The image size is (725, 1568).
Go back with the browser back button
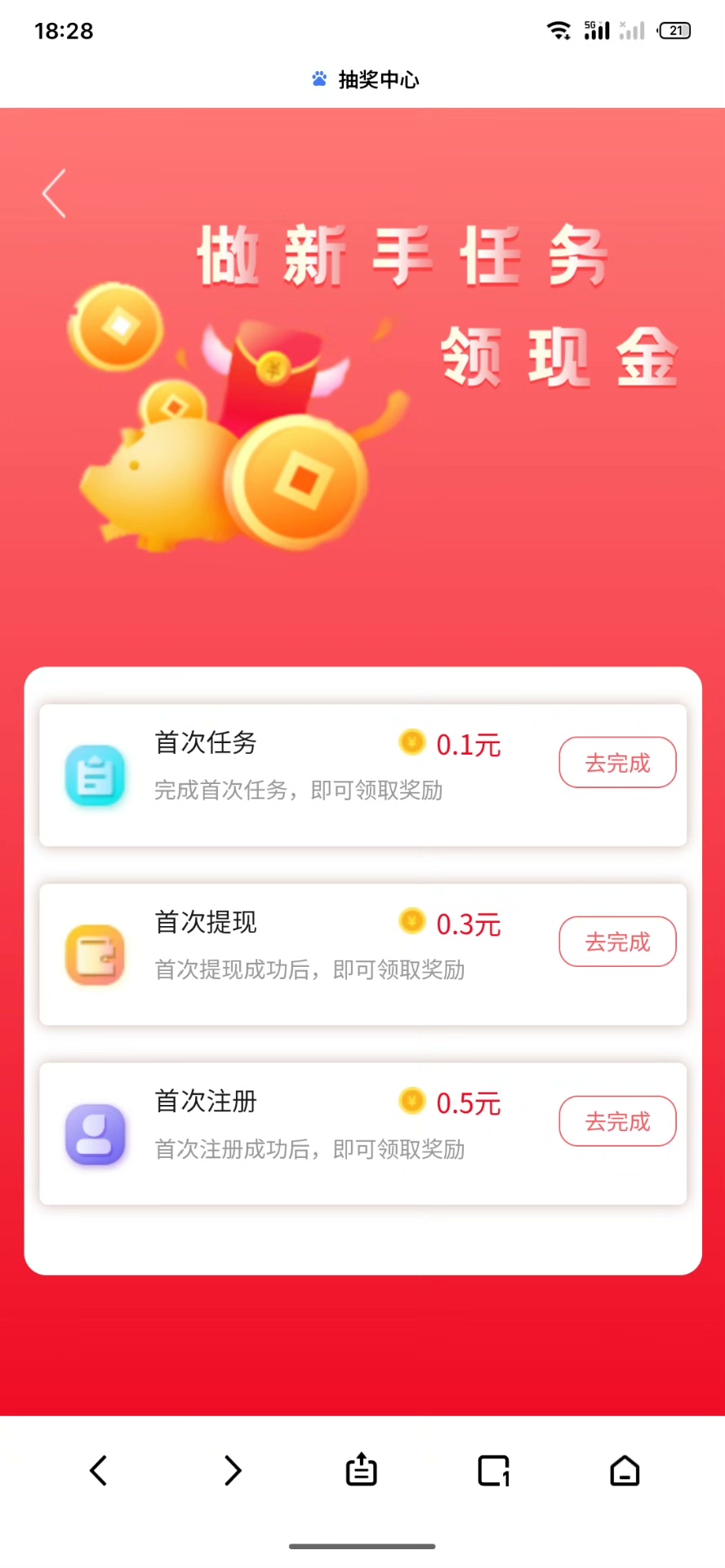click(x=99, y=1471)
